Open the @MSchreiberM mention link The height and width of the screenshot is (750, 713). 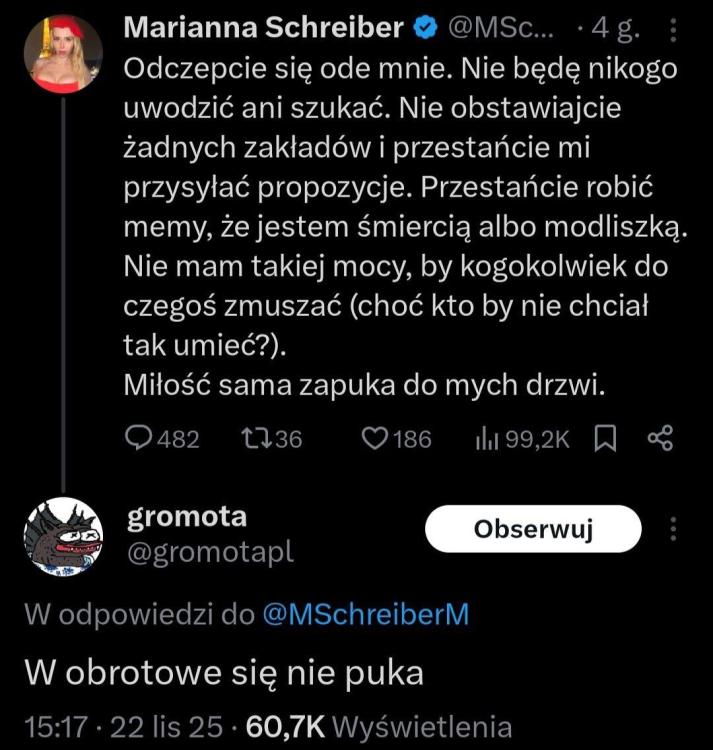pos(365,616)
